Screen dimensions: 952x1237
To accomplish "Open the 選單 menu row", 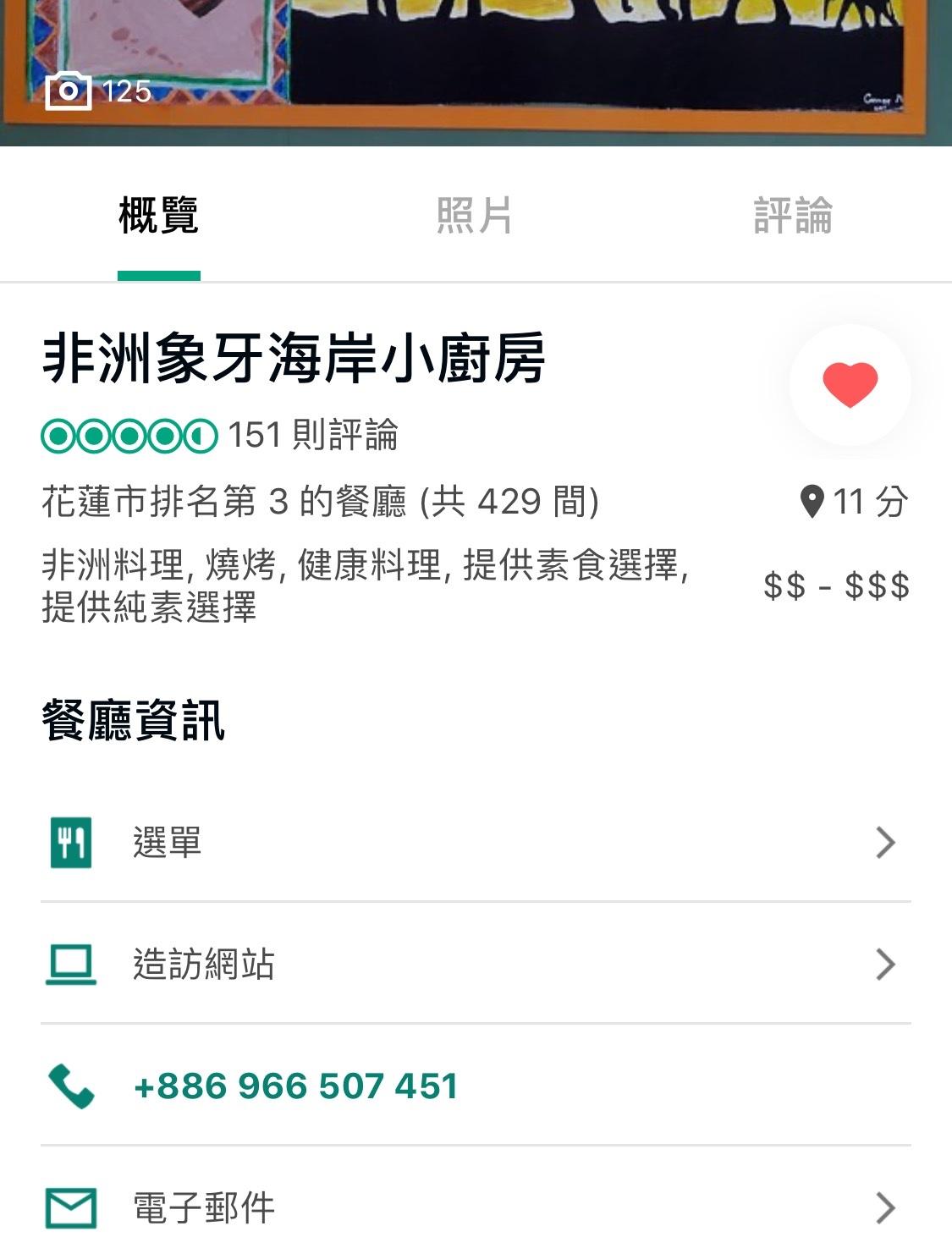I will (x=476, y=843).
